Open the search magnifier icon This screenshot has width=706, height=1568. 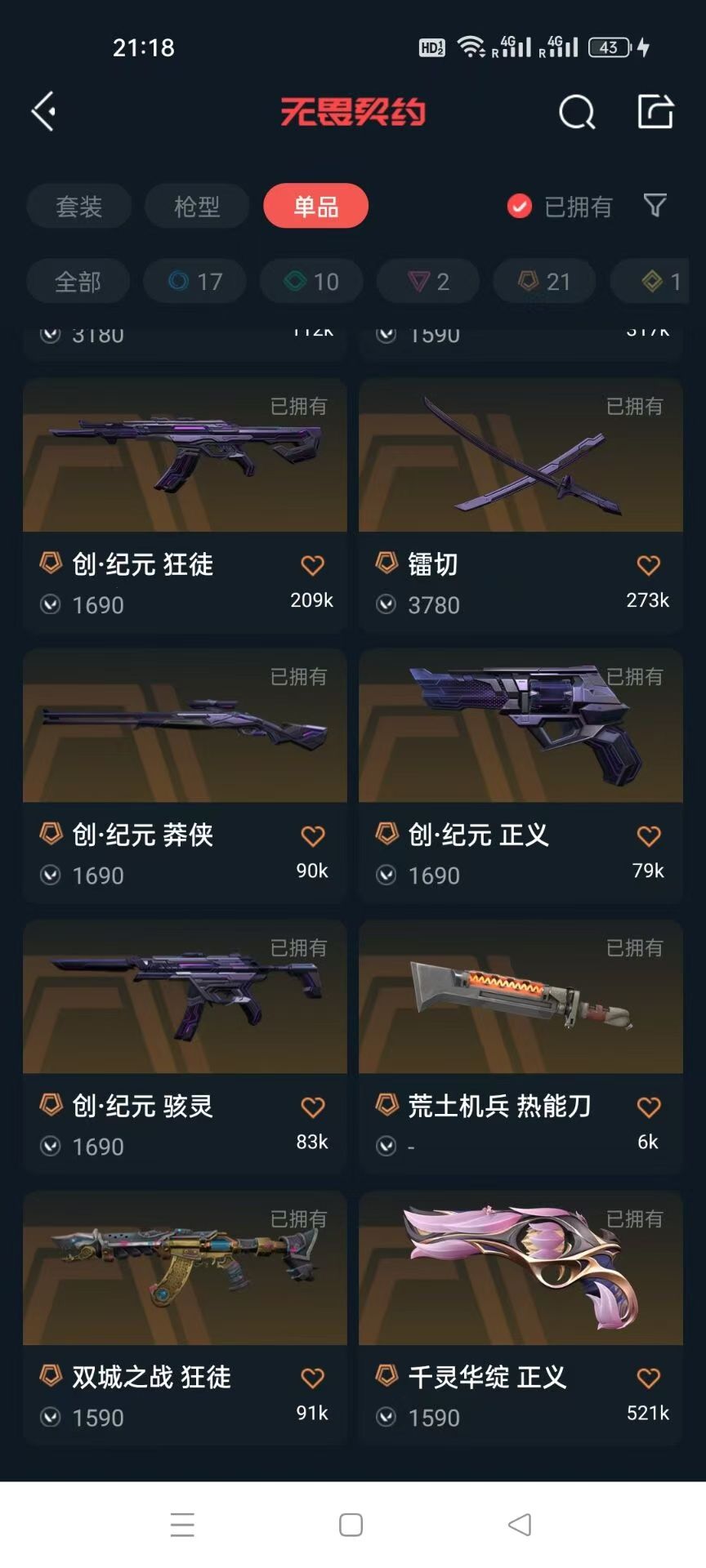pos(577,112)
